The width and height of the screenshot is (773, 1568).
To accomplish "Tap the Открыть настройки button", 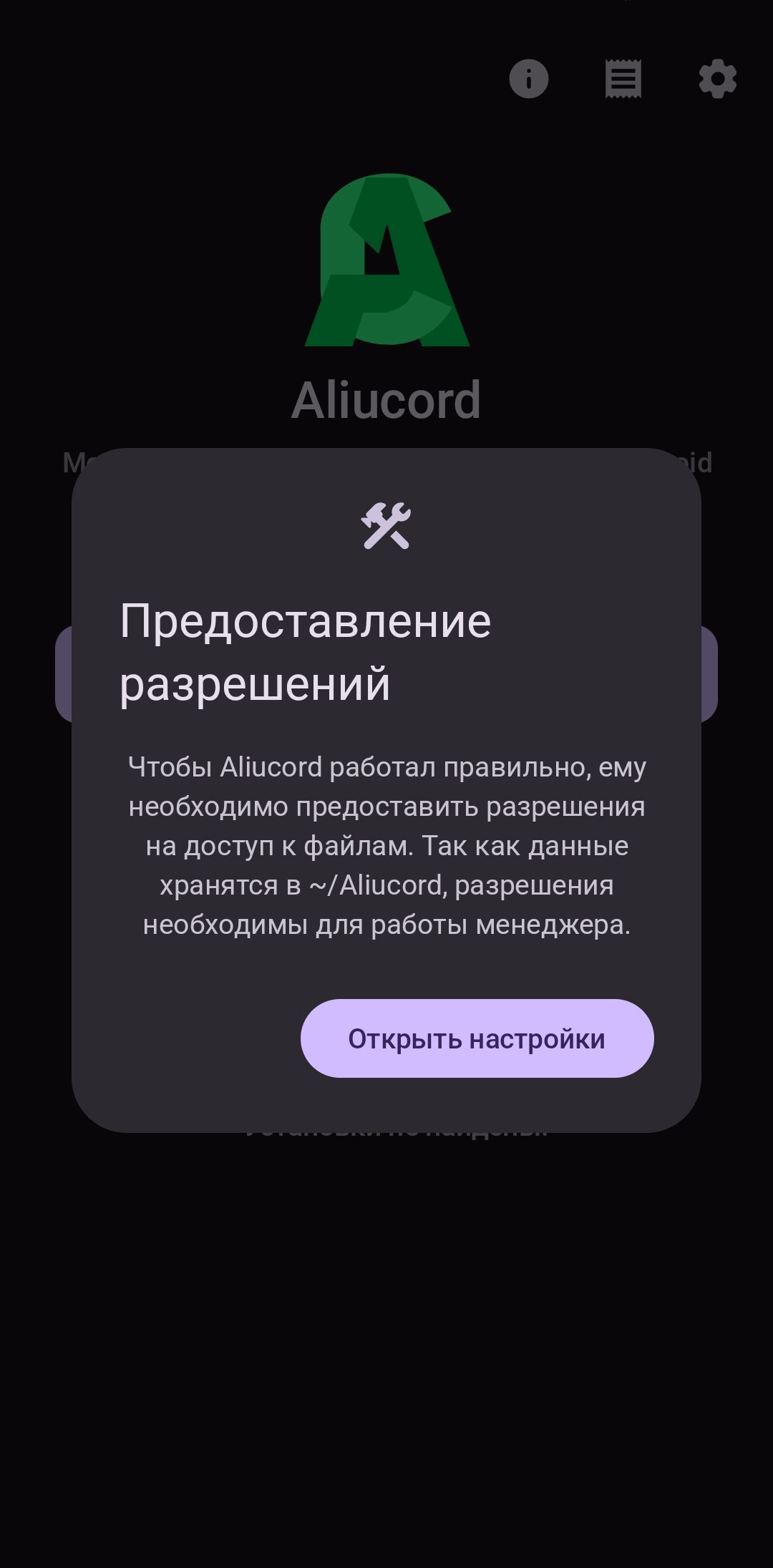I will click(x=477, y=1038).
